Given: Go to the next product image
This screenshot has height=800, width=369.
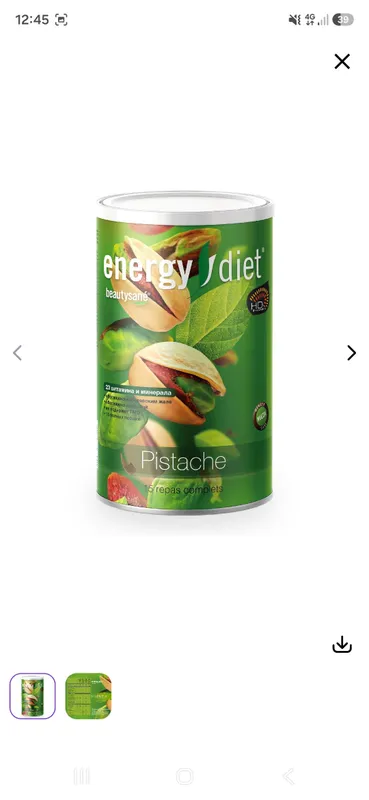Looking at the screenshot, I should point(351,353).
